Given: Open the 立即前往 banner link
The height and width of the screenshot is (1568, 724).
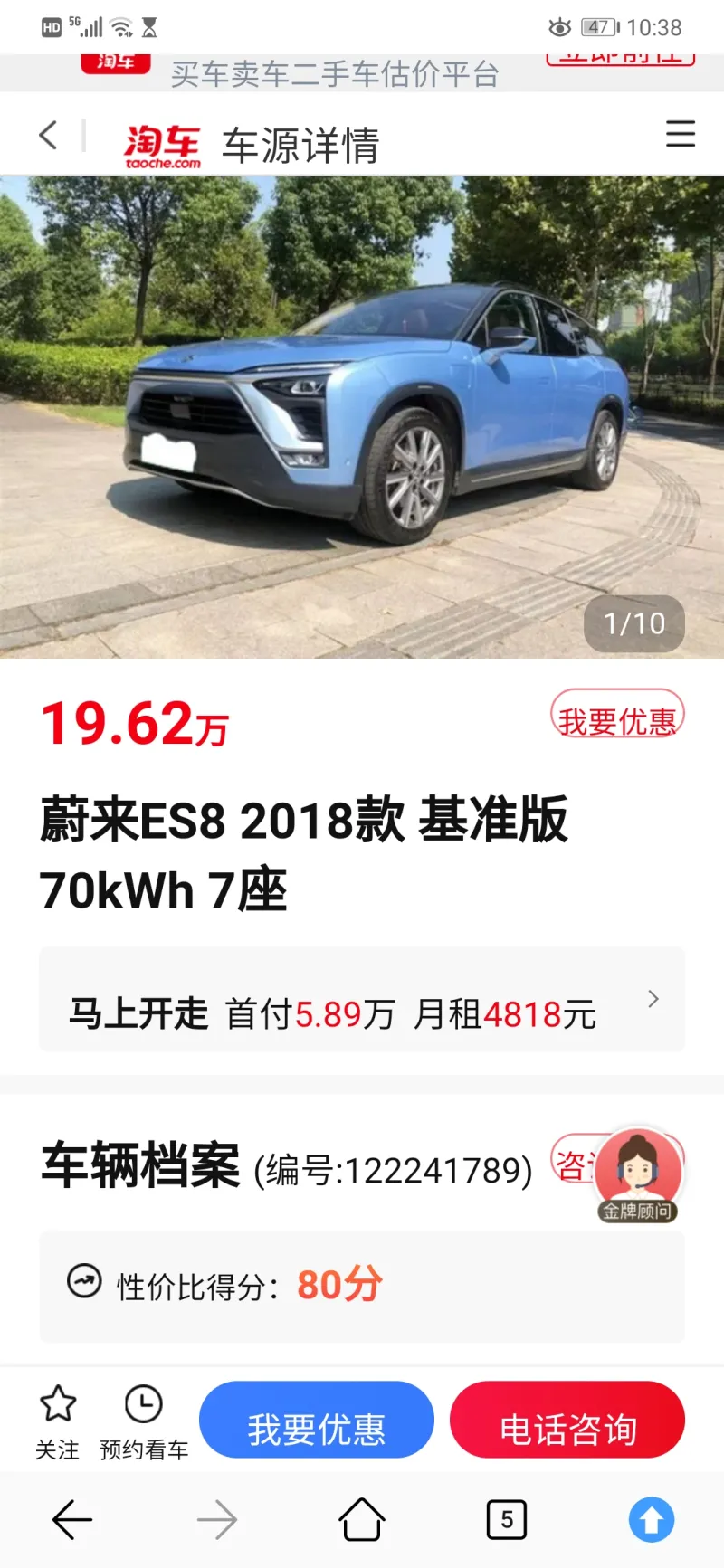Looking at the screenshot, I should tap(621, 56).
